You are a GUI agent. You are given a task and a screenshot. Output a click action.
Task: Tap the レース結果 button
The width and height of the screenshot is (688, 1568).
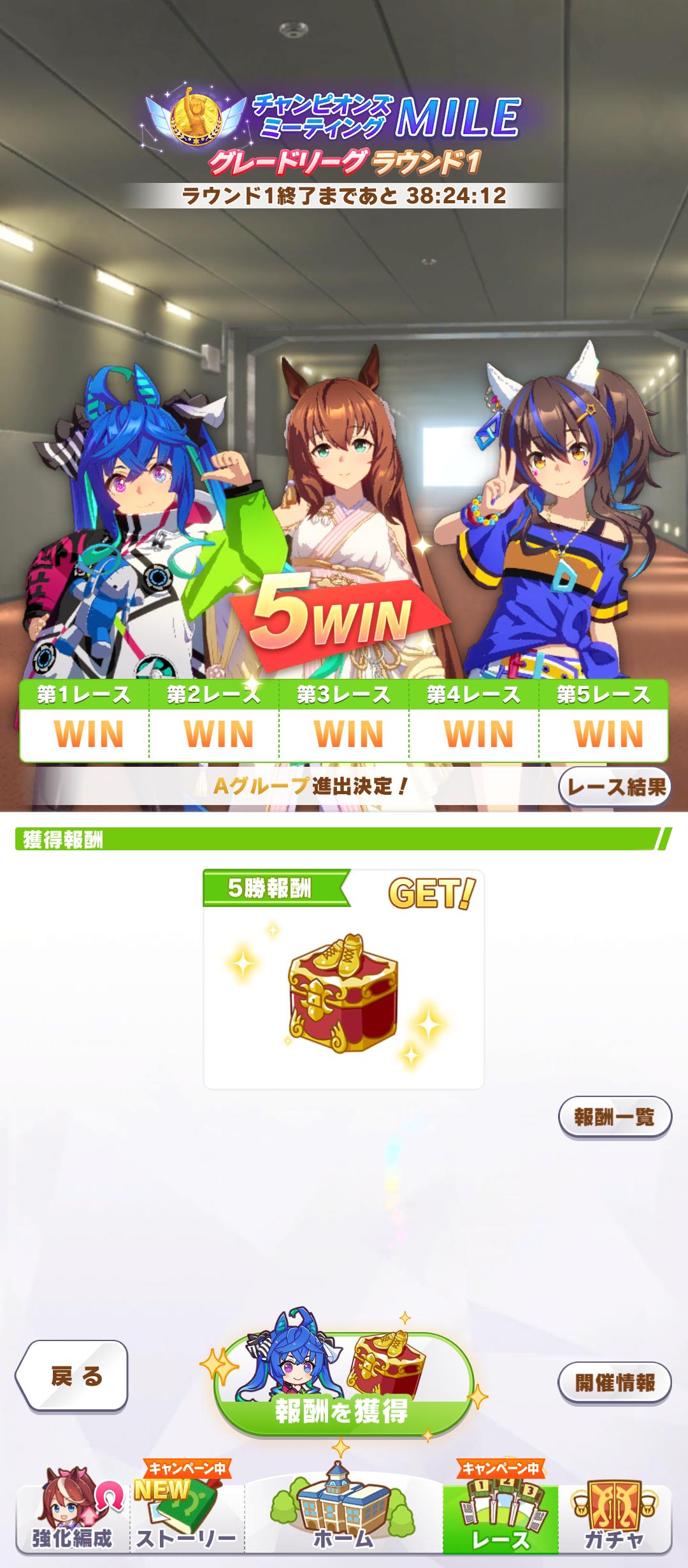point(615,787)
